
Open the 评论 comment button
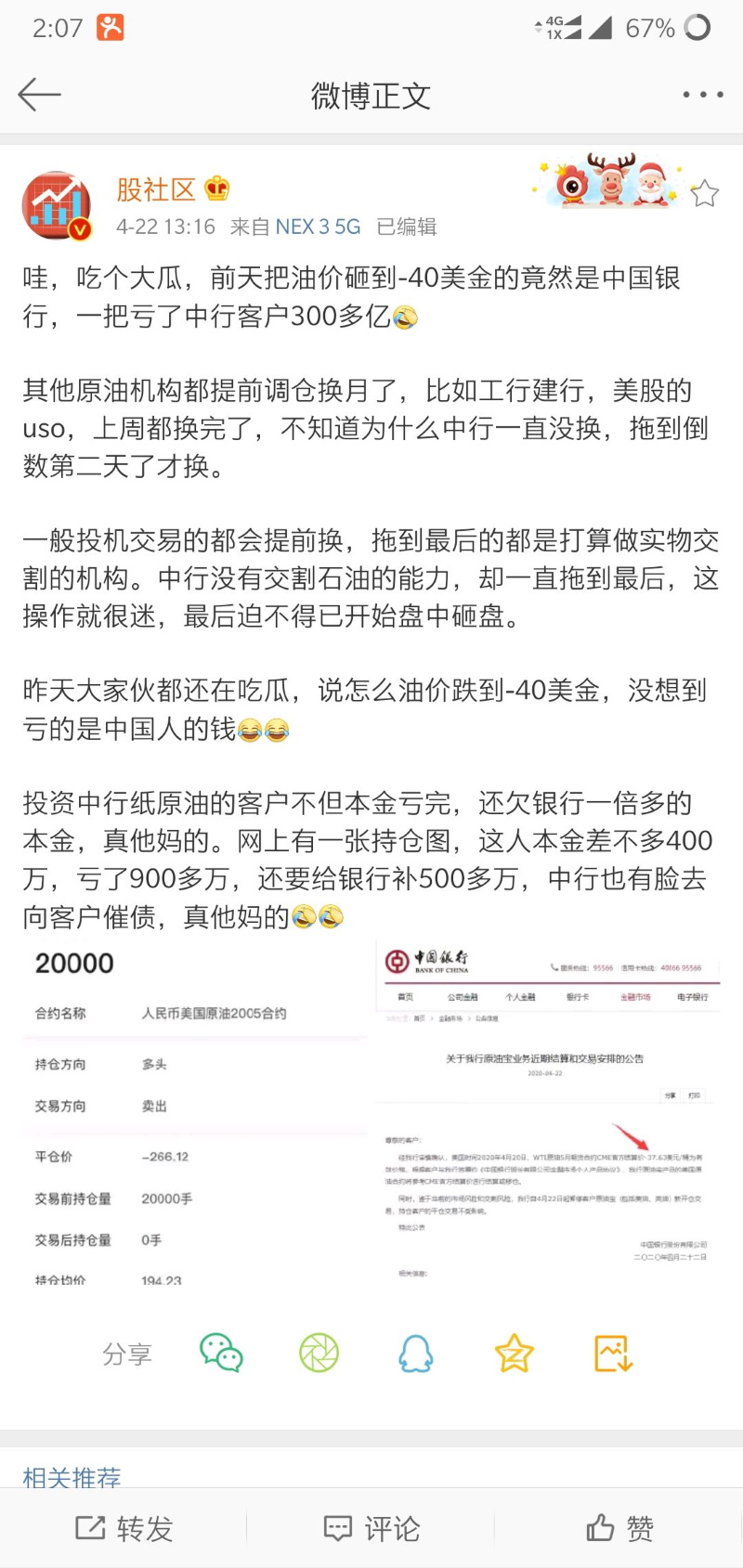click(x=371, y=1528)
